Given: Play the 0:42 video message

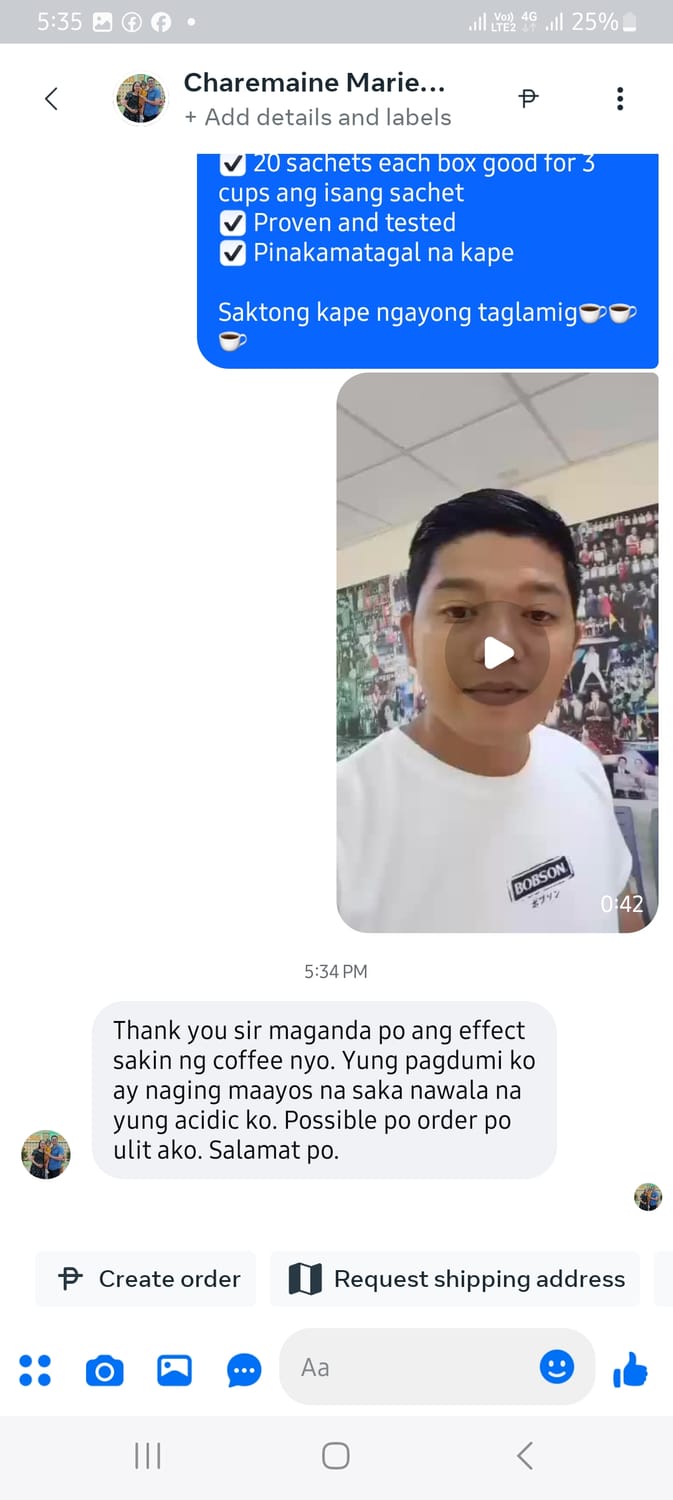Looking at the screenshot, I should (497, 653).
